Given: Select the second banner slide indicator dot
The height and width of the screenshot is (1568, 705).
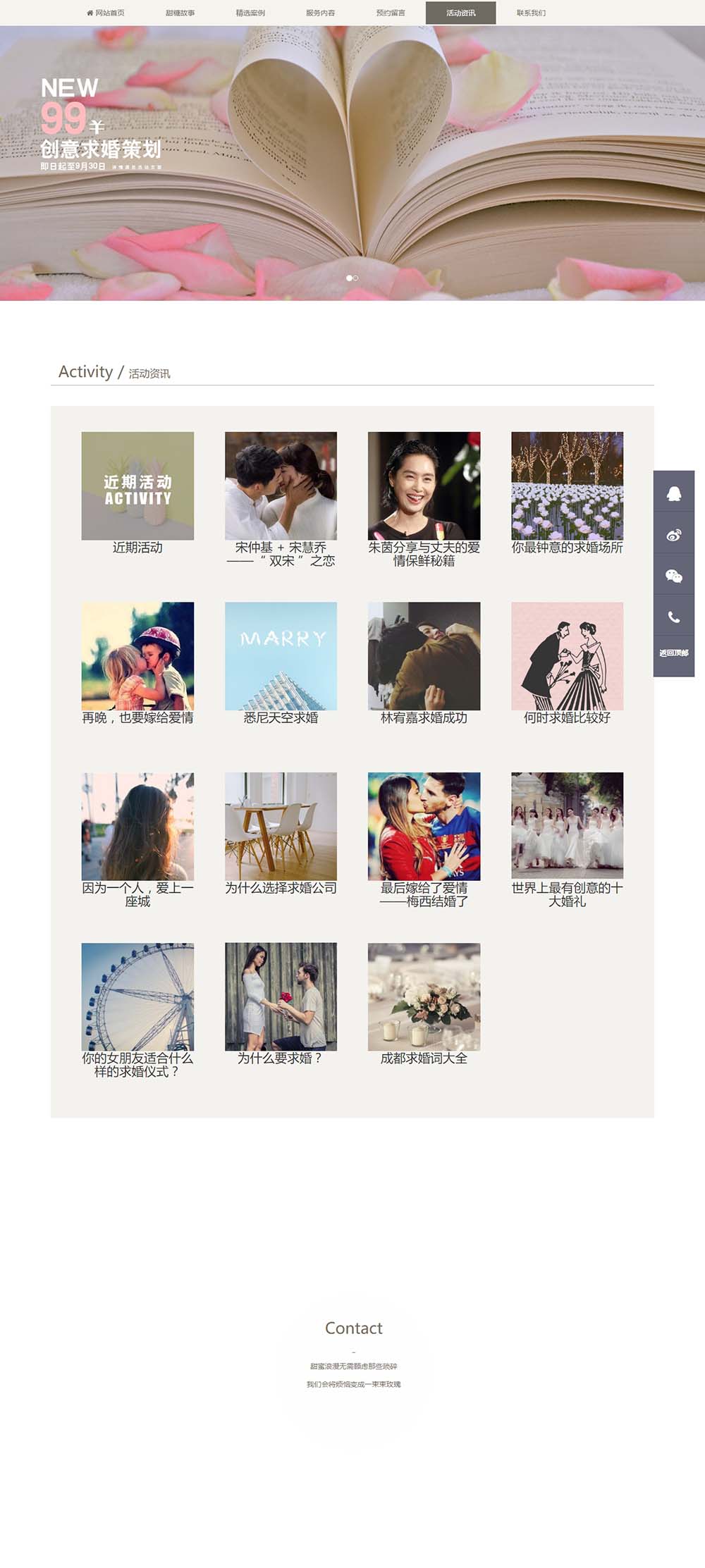Looking at the screenshot, I should pos(356,278).
